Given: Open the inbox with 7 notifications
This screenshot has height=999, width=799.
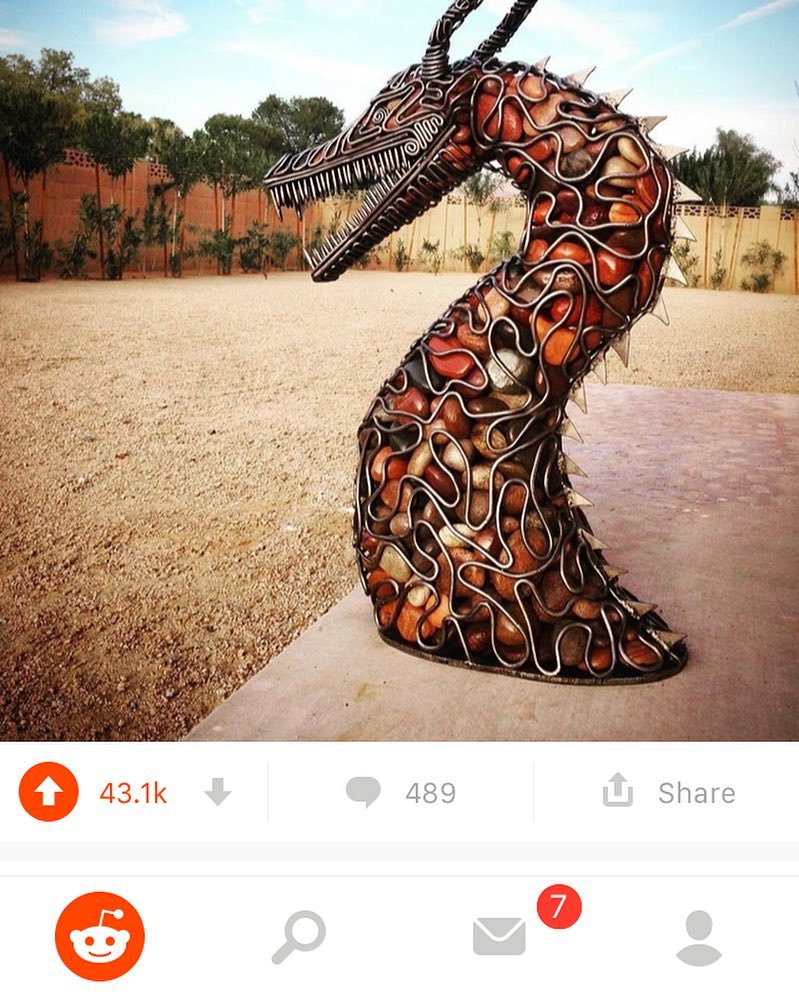Looking at the screenshot, I should 499,936.
